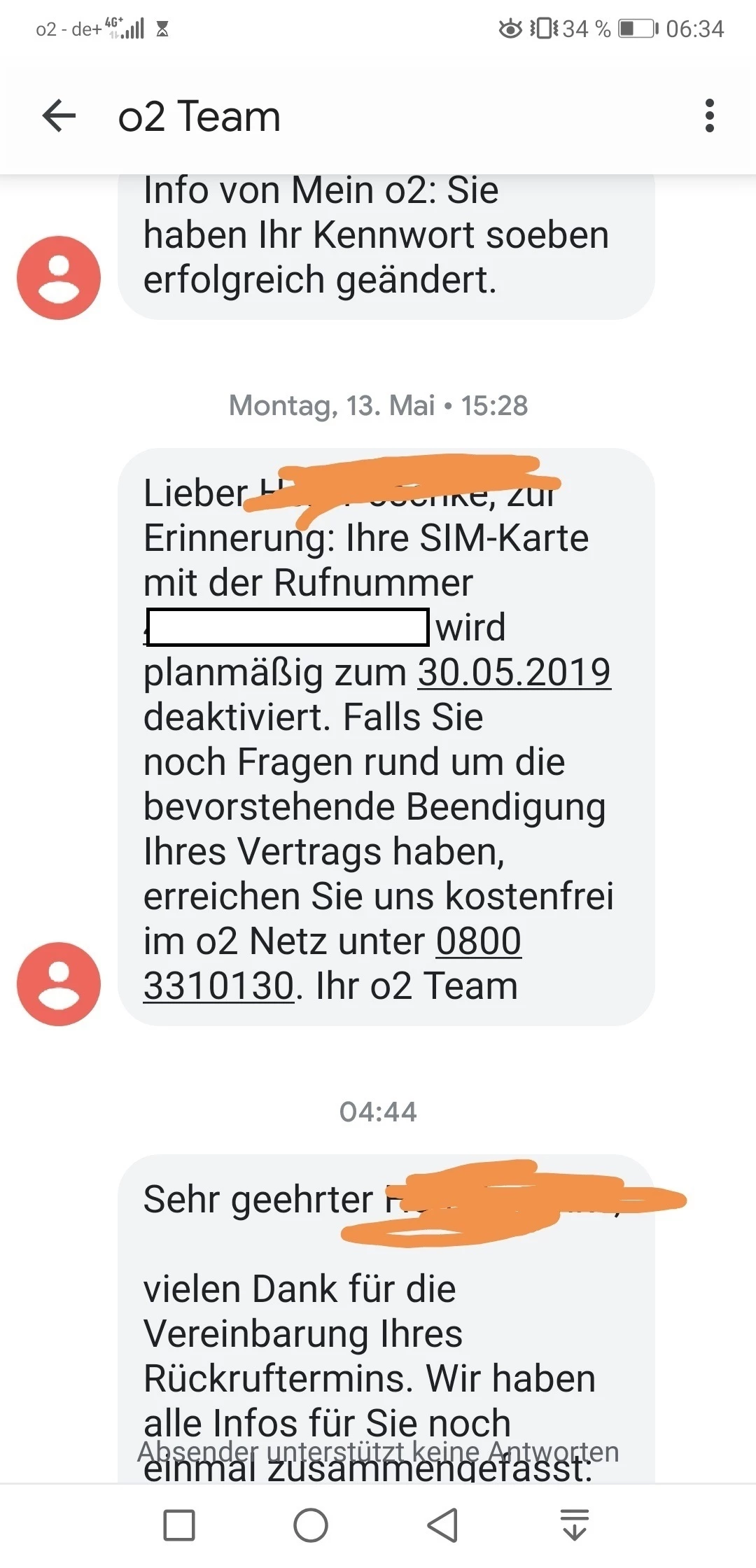Image resolution: width=756 pixels, height=1568 pixels.
Task: Hide the navigation bar with the down arrow
Action: pyautogui.click(x=575, y=1525)
